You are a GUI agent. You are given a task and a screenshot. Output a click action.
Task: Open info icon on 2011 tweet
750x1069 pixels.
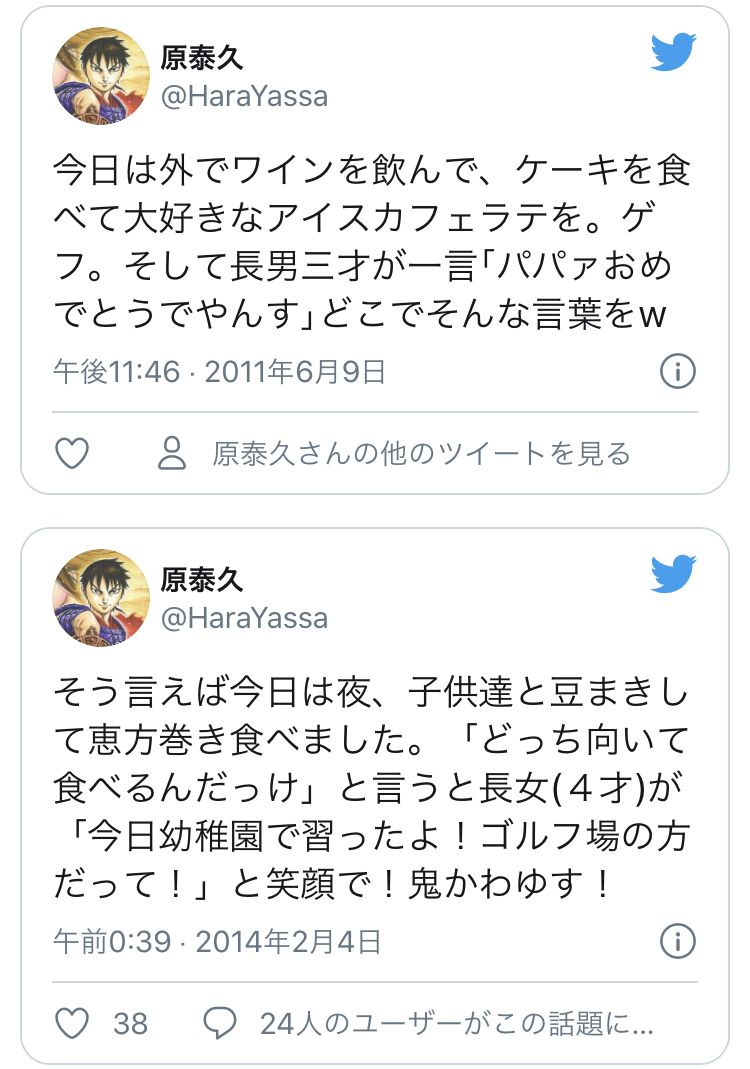678,372
